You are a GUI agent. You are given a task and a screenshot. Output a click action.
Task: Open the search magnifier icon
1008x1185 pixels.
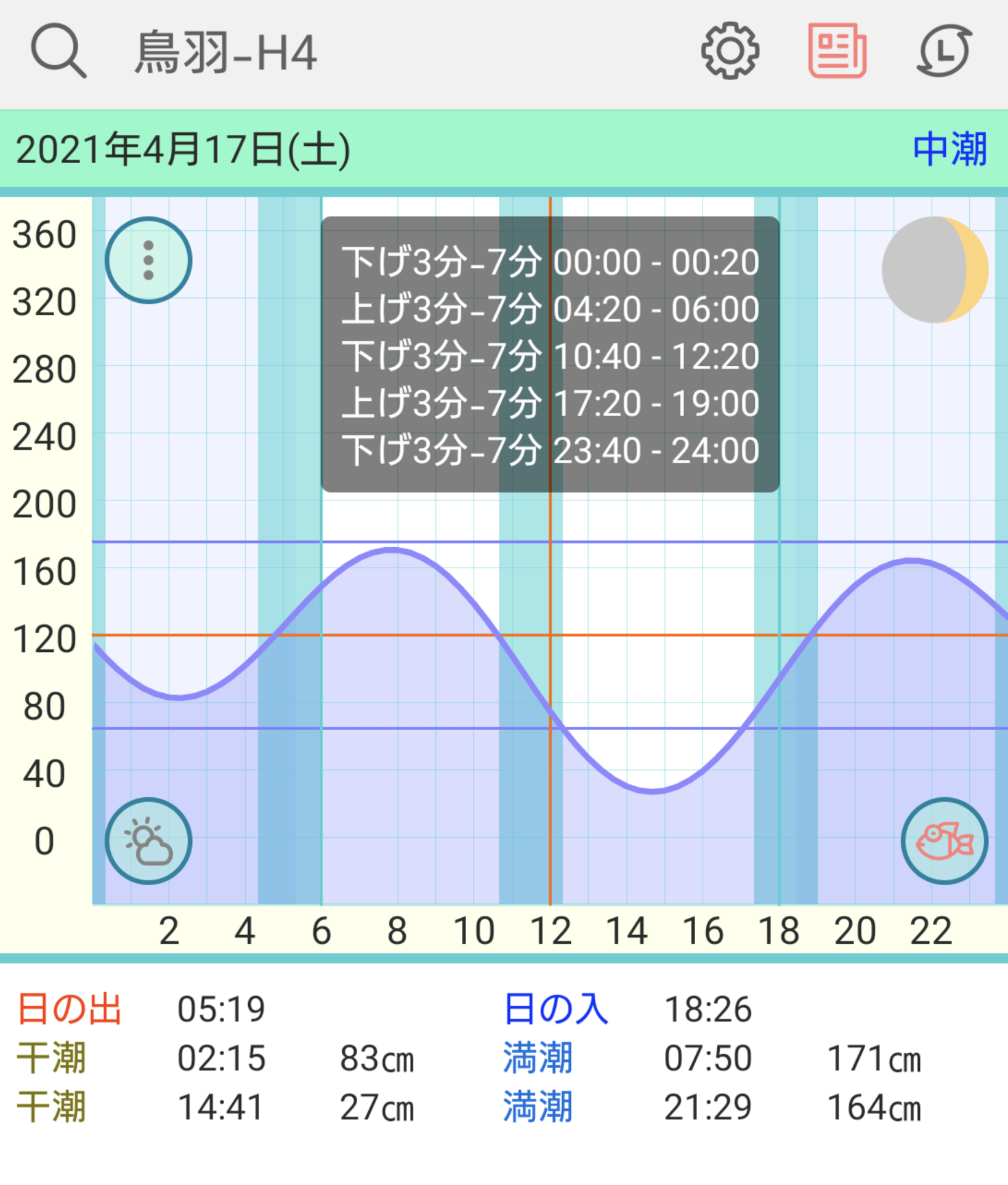coord(58,51)
